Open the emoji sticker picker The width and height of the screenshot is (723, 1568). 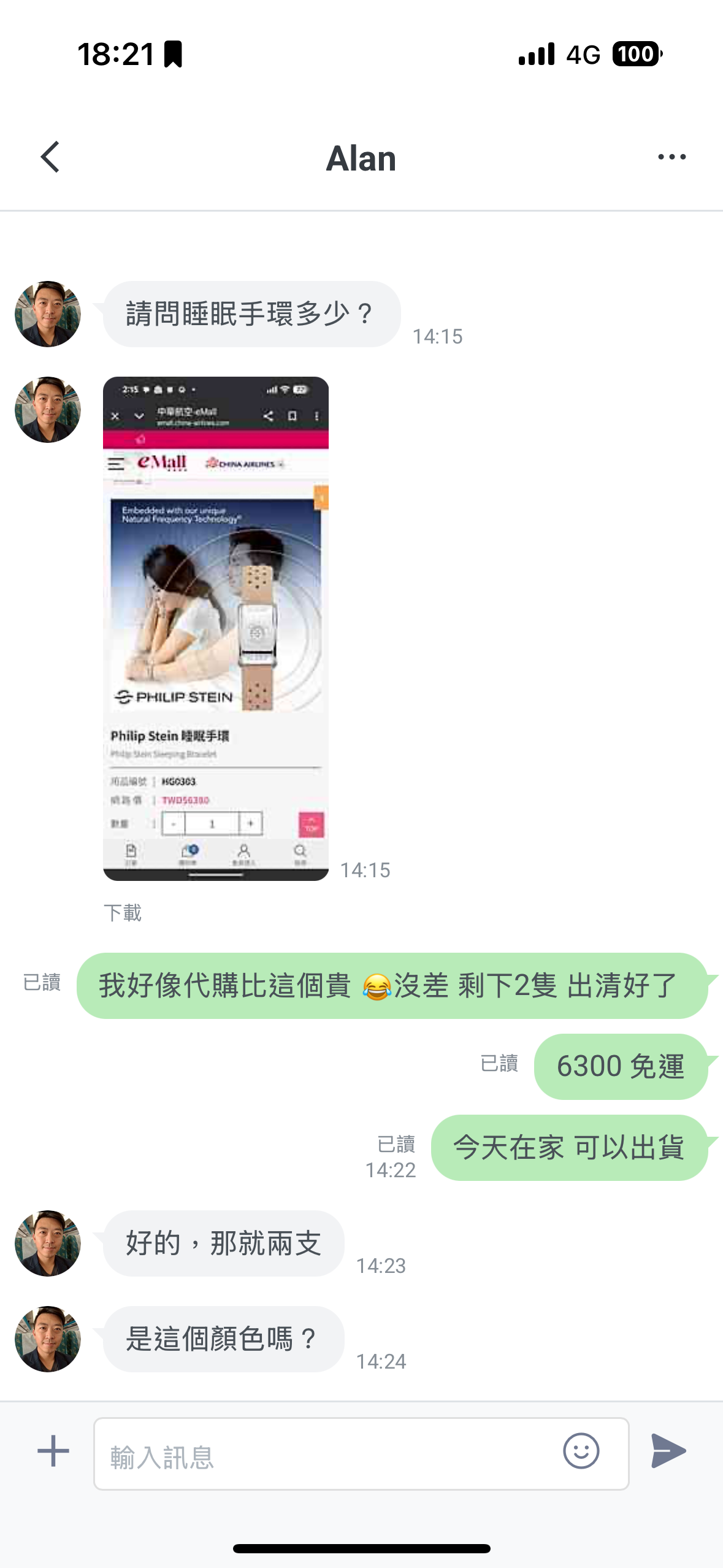(x=581, y=1451)
